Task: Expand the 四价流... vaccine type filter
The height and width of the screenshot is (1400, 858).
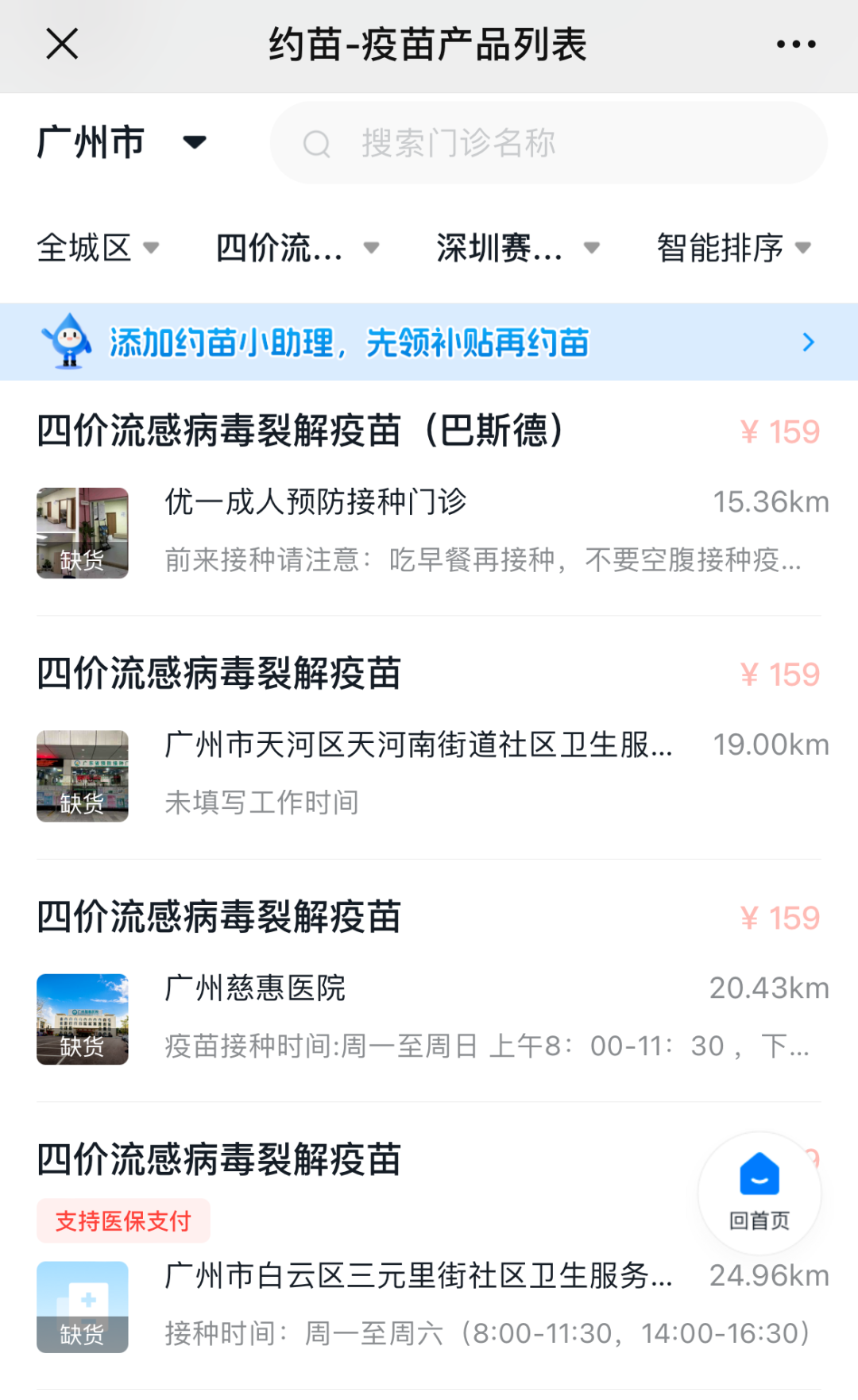Action: click(297, 248)
